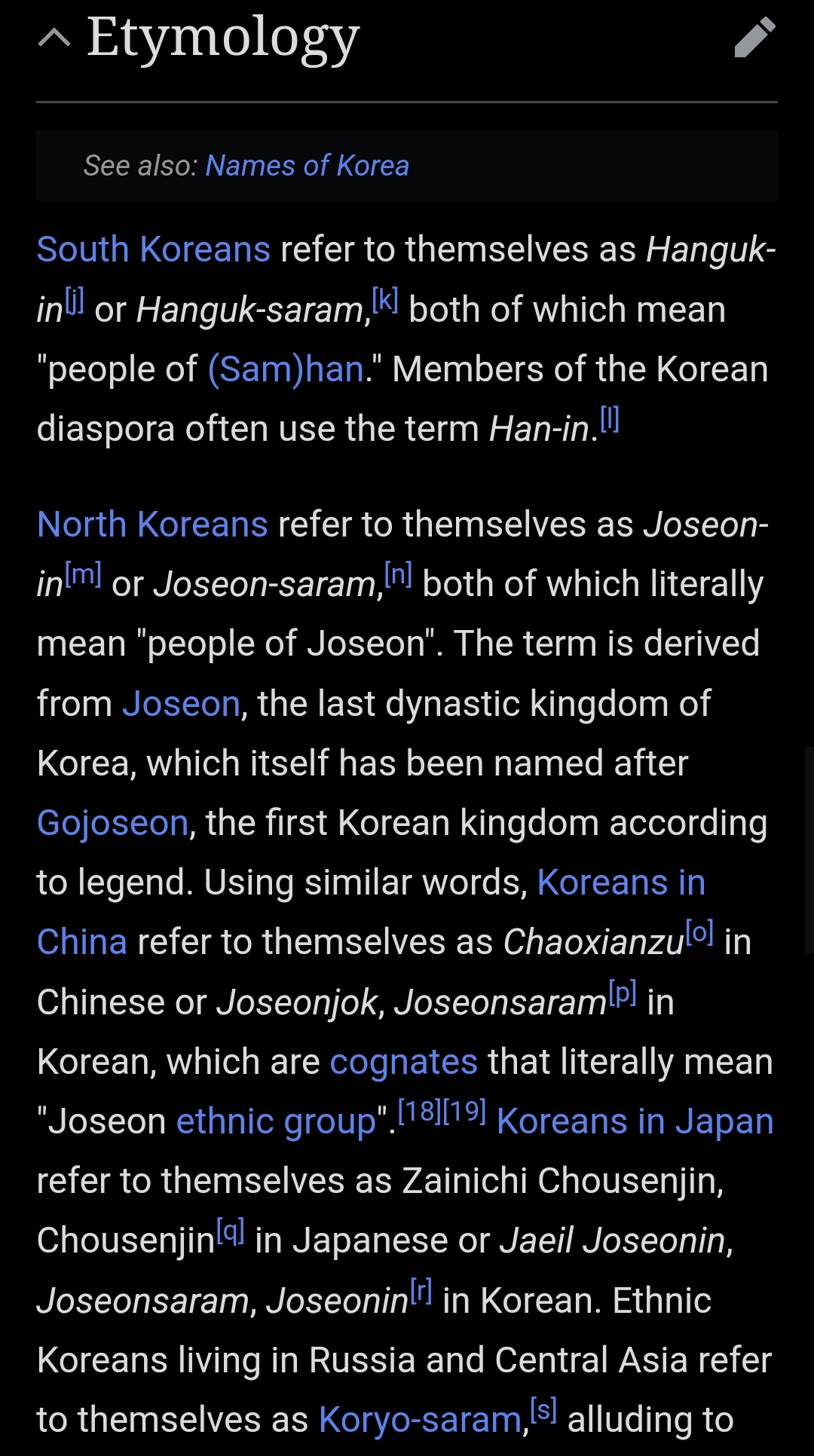Open the Gojoseon link
The image size is (814, 1456).
113,823
